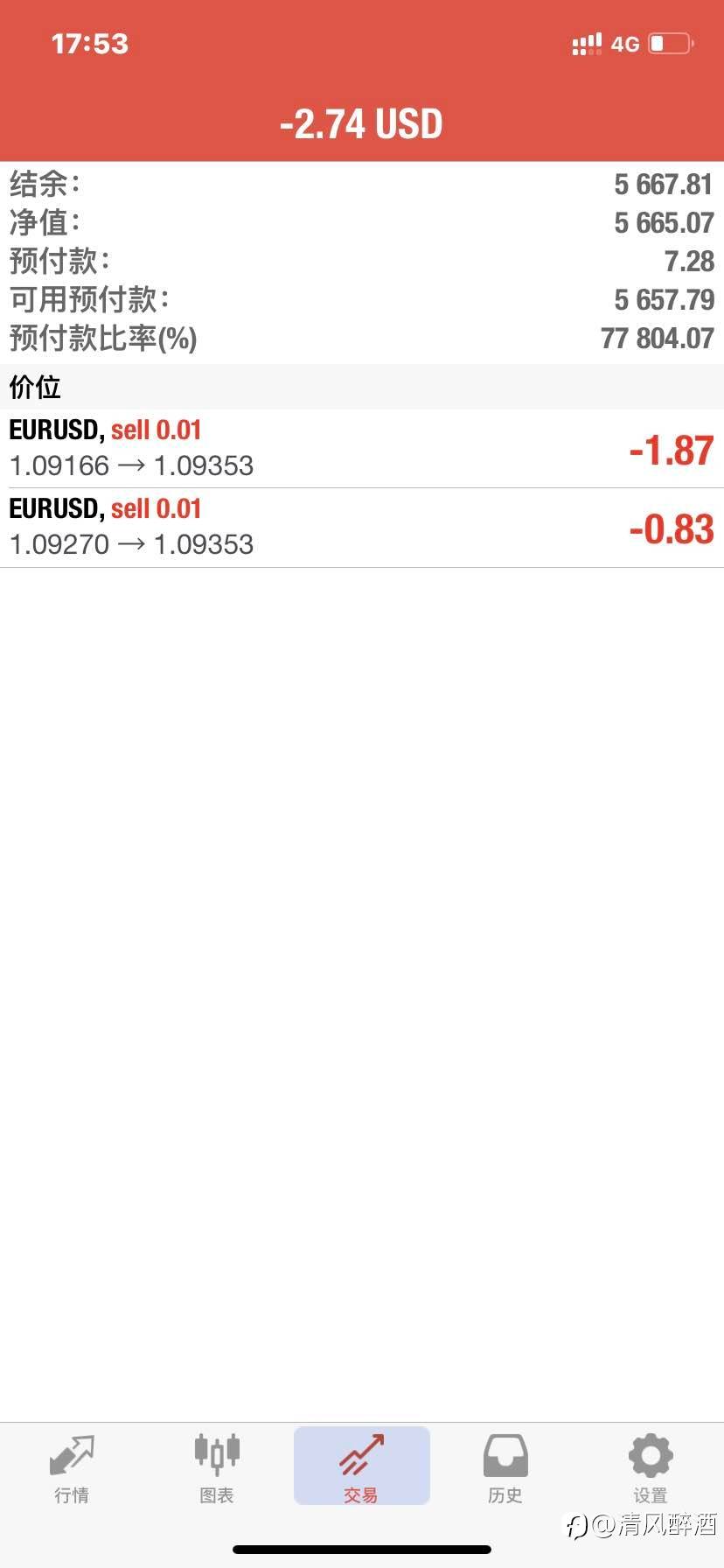Open the EURUSD sell position at 1.09270
724x1568 pixels.
click(x=361, y=527)
